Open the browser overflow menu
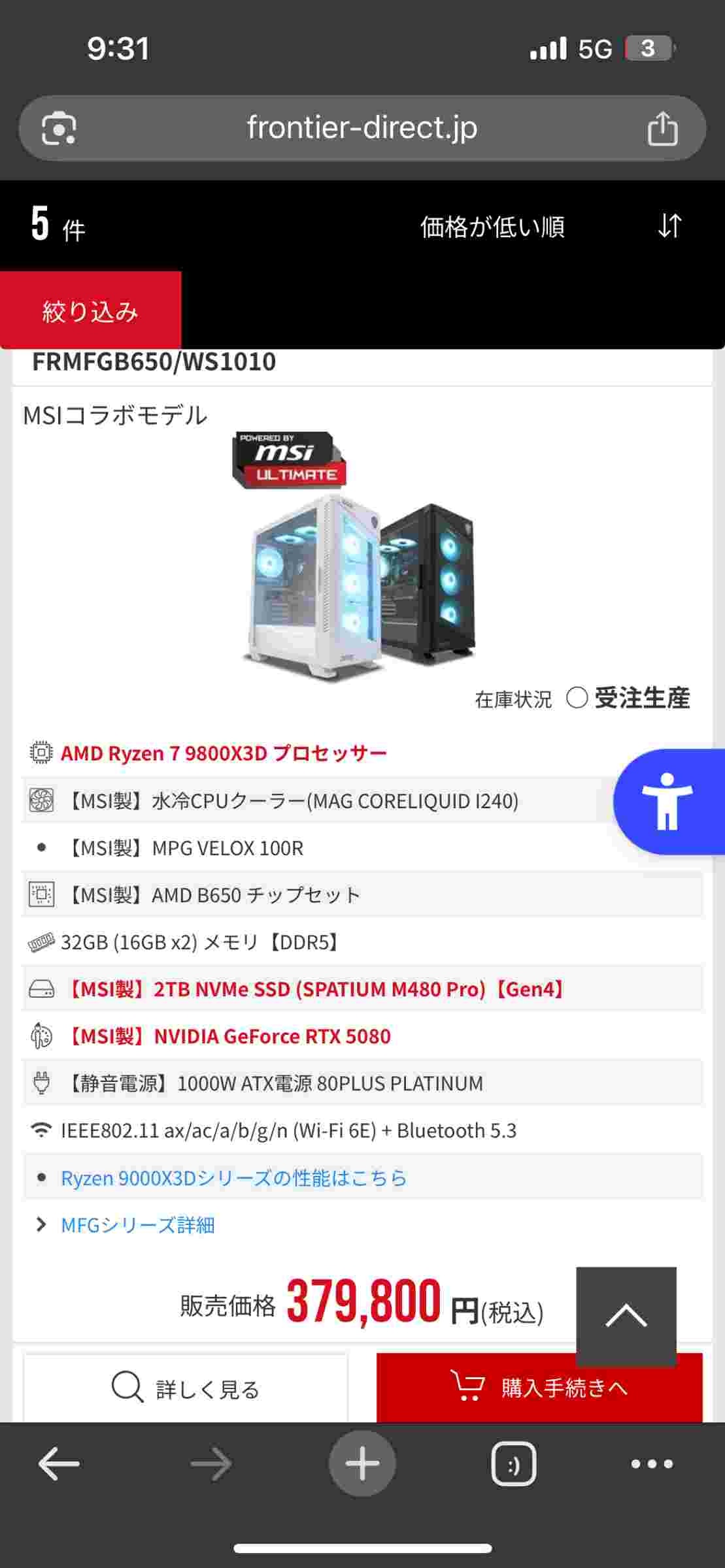This screenshot has height=1568, width=725. coord(652,1464)
